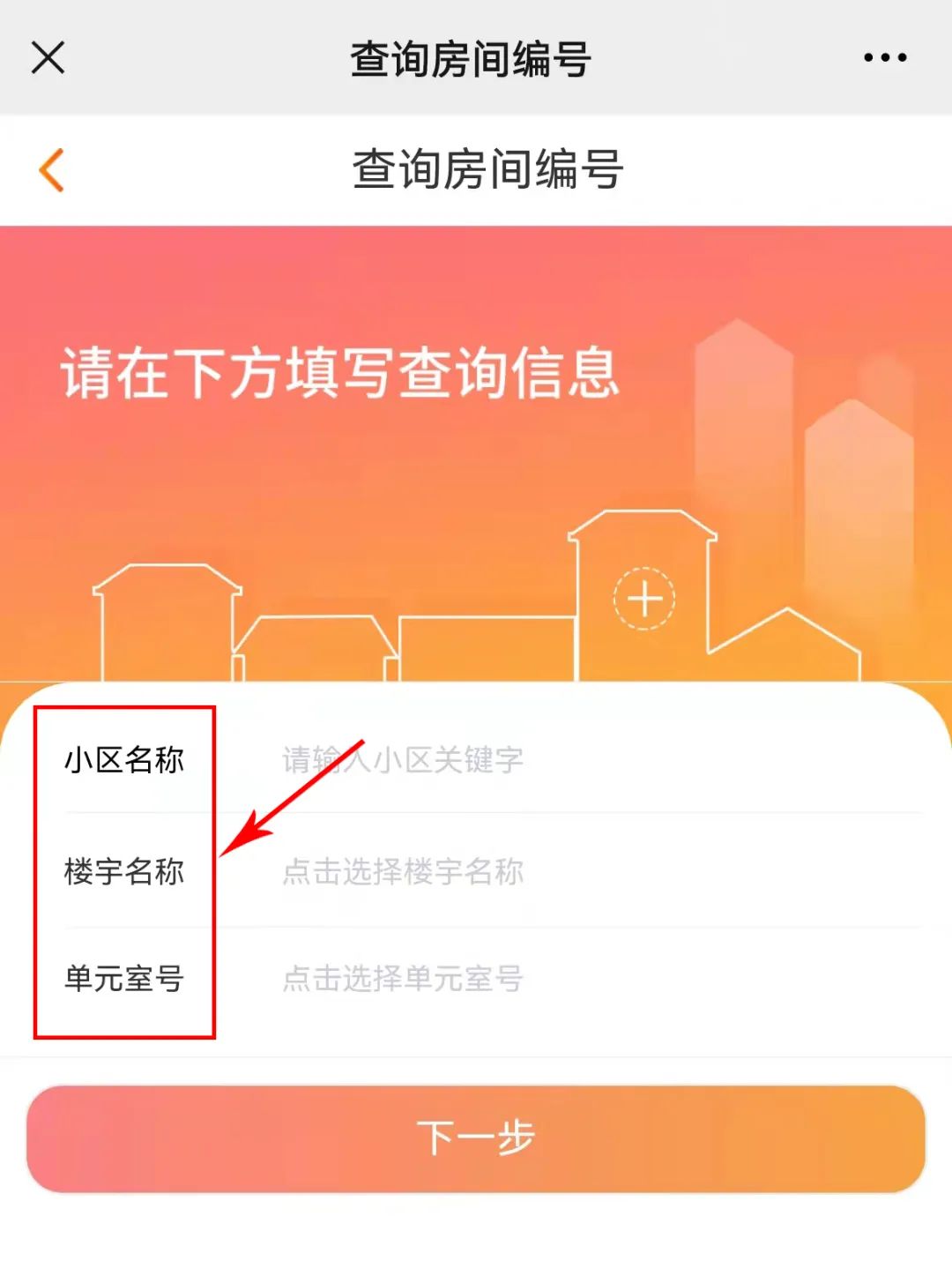The height and width of the screenshot is (1268, 952).
Task: Choose a unit in 单元室号
Action: tap(529, 978)
